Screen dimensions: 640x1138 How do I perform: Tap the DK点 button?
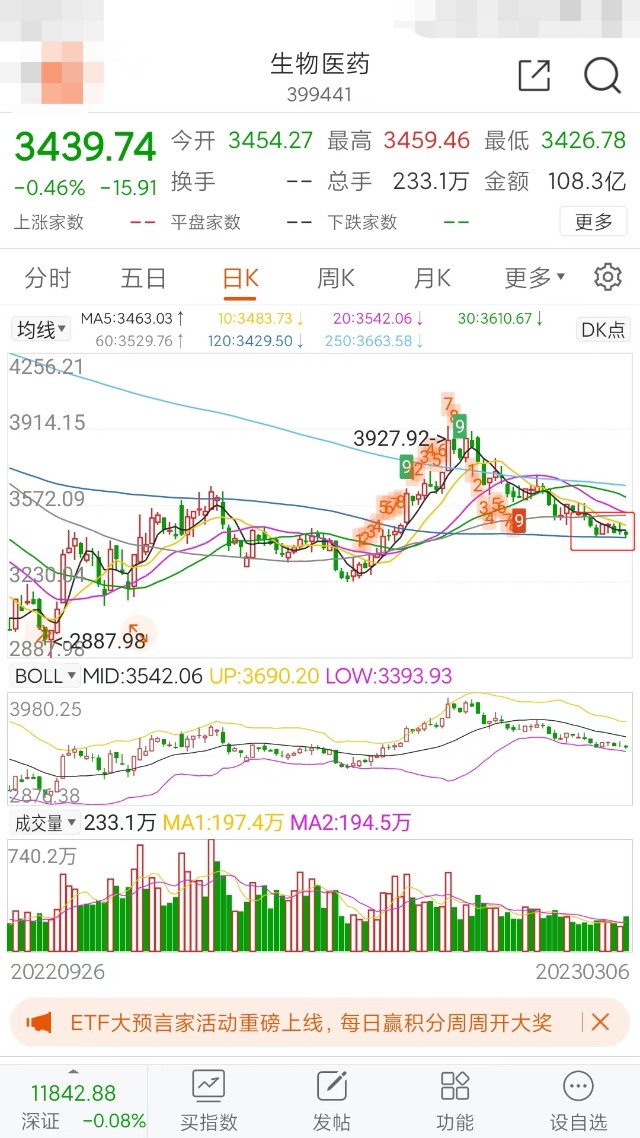pyautogui.click(x=603, y=330)
